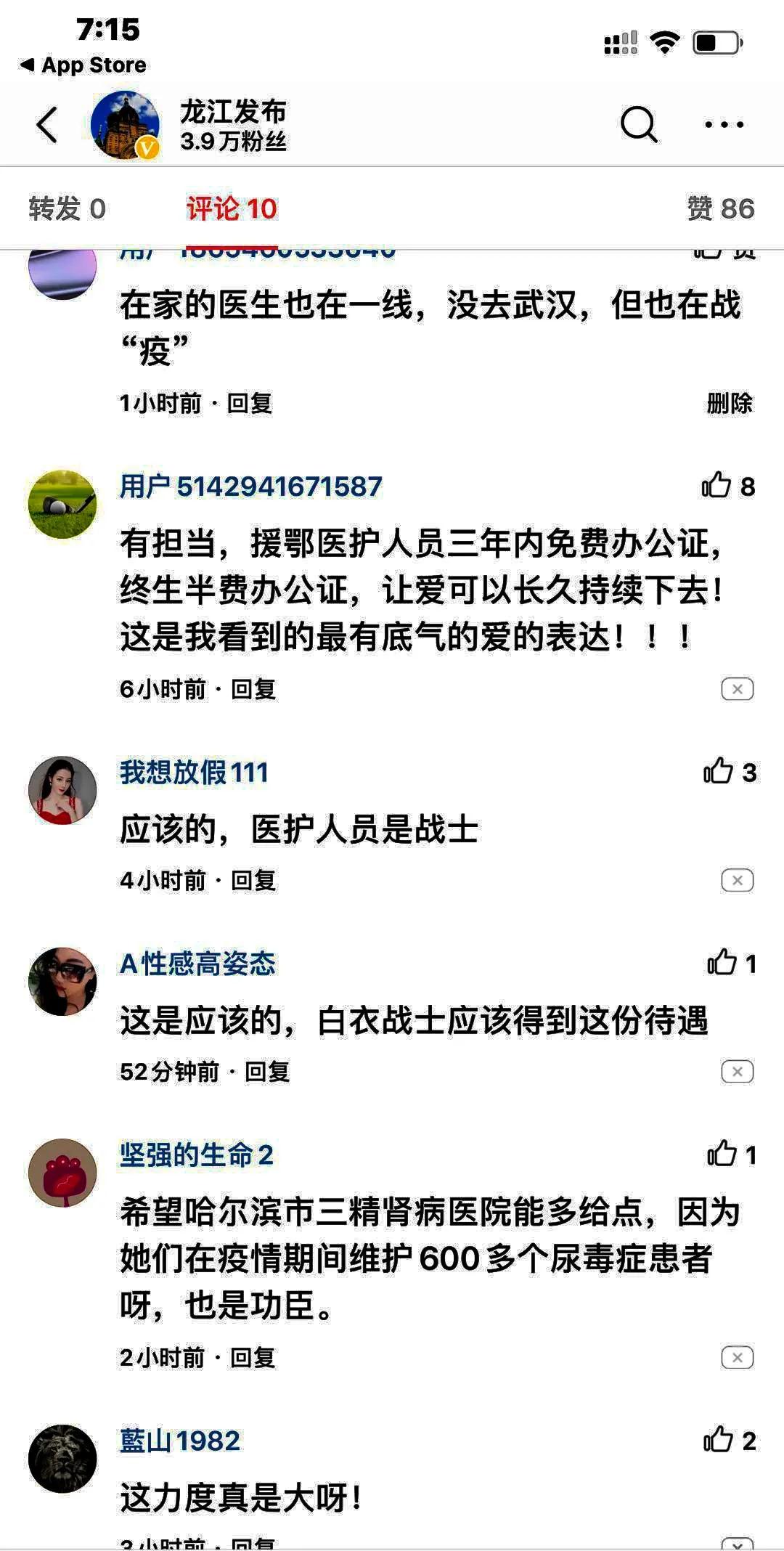Reply to 坚强的生命2's comment
This screenshot has width=784, height=1551.
253,1358
